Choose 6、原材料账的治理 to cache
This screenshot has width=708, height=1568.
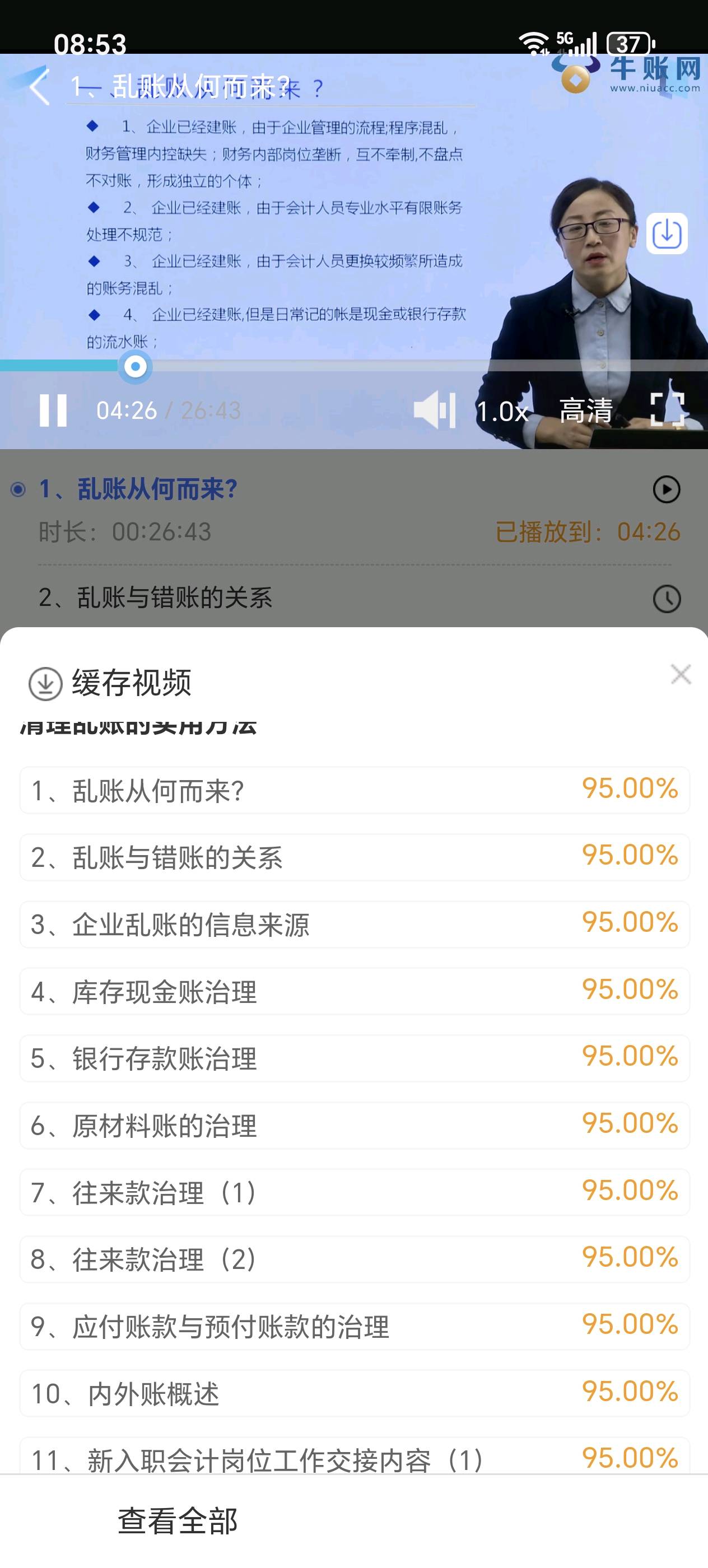pos(355,1125)
